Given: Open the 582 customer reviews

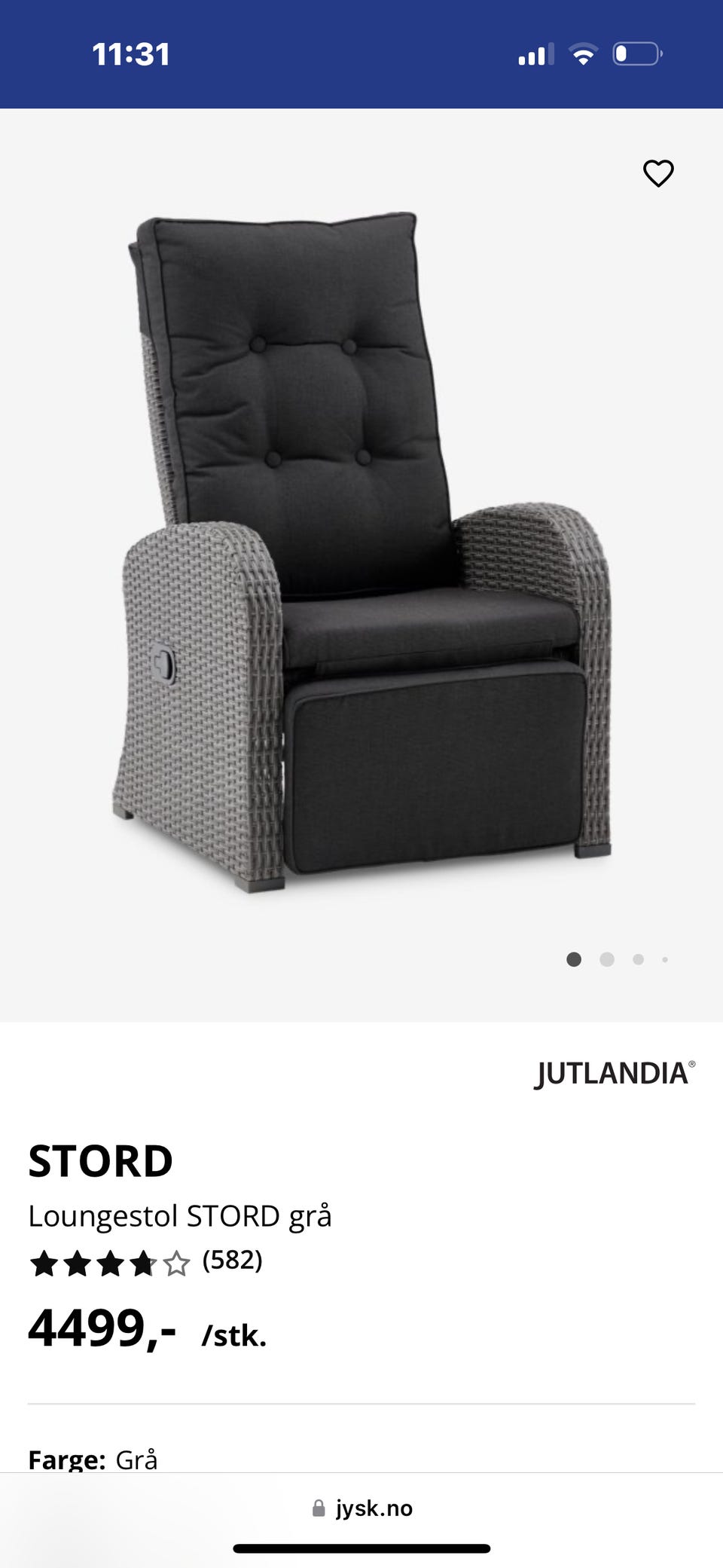Looking at the screenshot, I should [x=232, y=1261].
